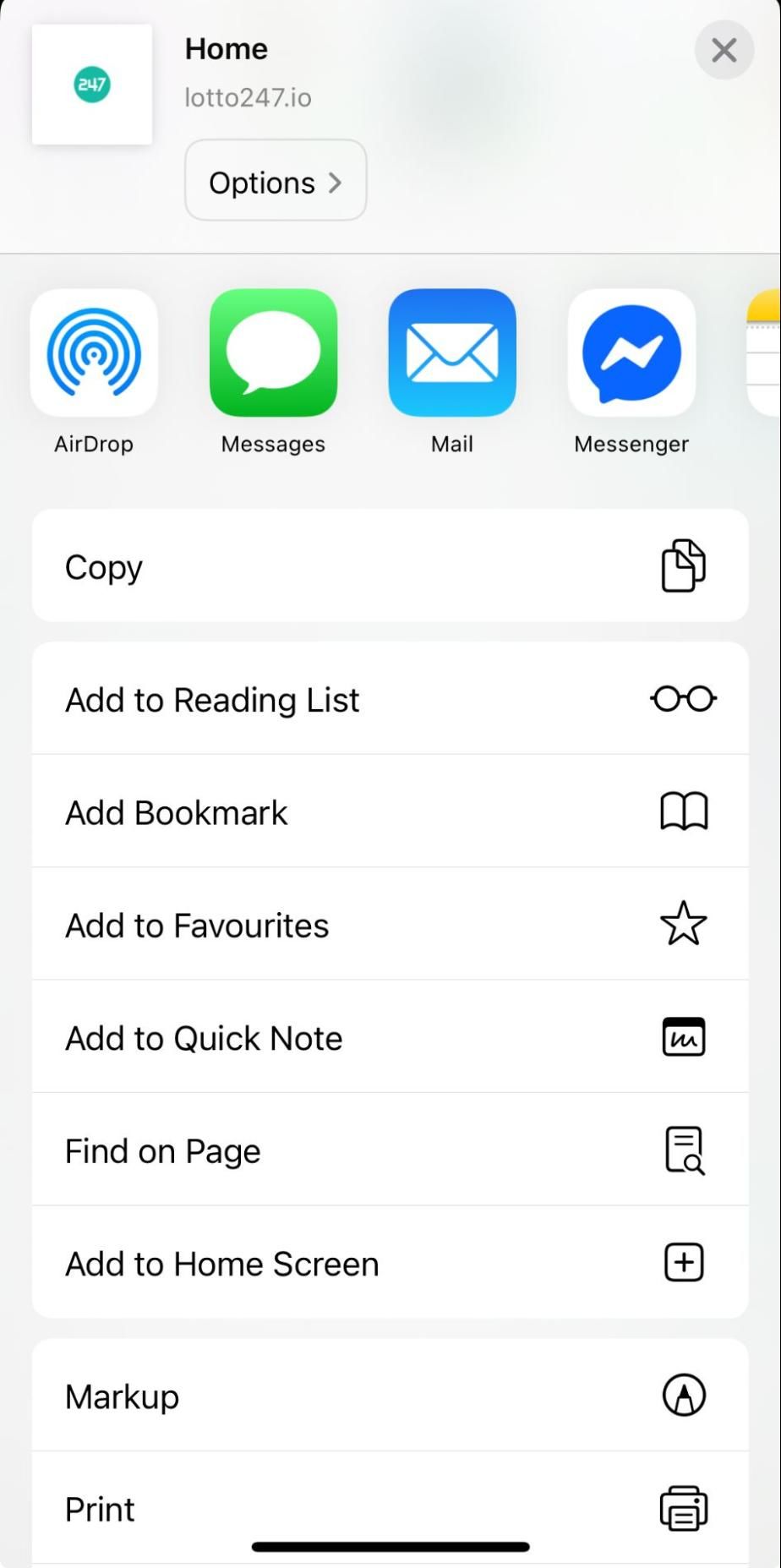781x1568 pixels.
Task: Select Add Bookmark
Action: click(390, 811)
